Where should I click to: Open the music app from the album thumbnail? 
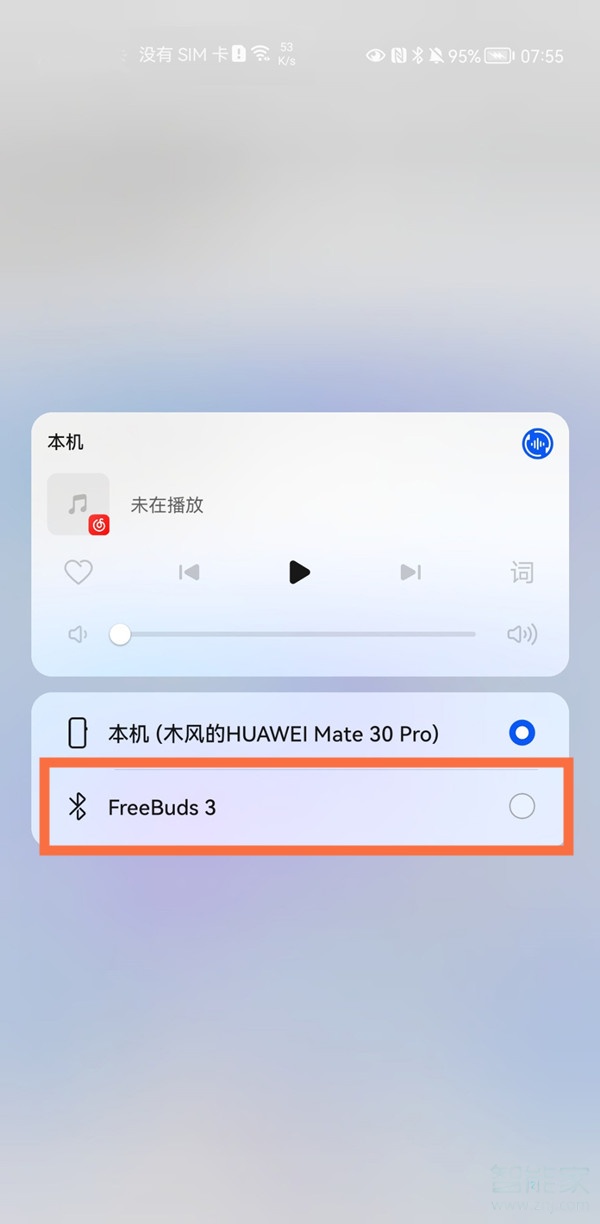[x=78, y=504]
